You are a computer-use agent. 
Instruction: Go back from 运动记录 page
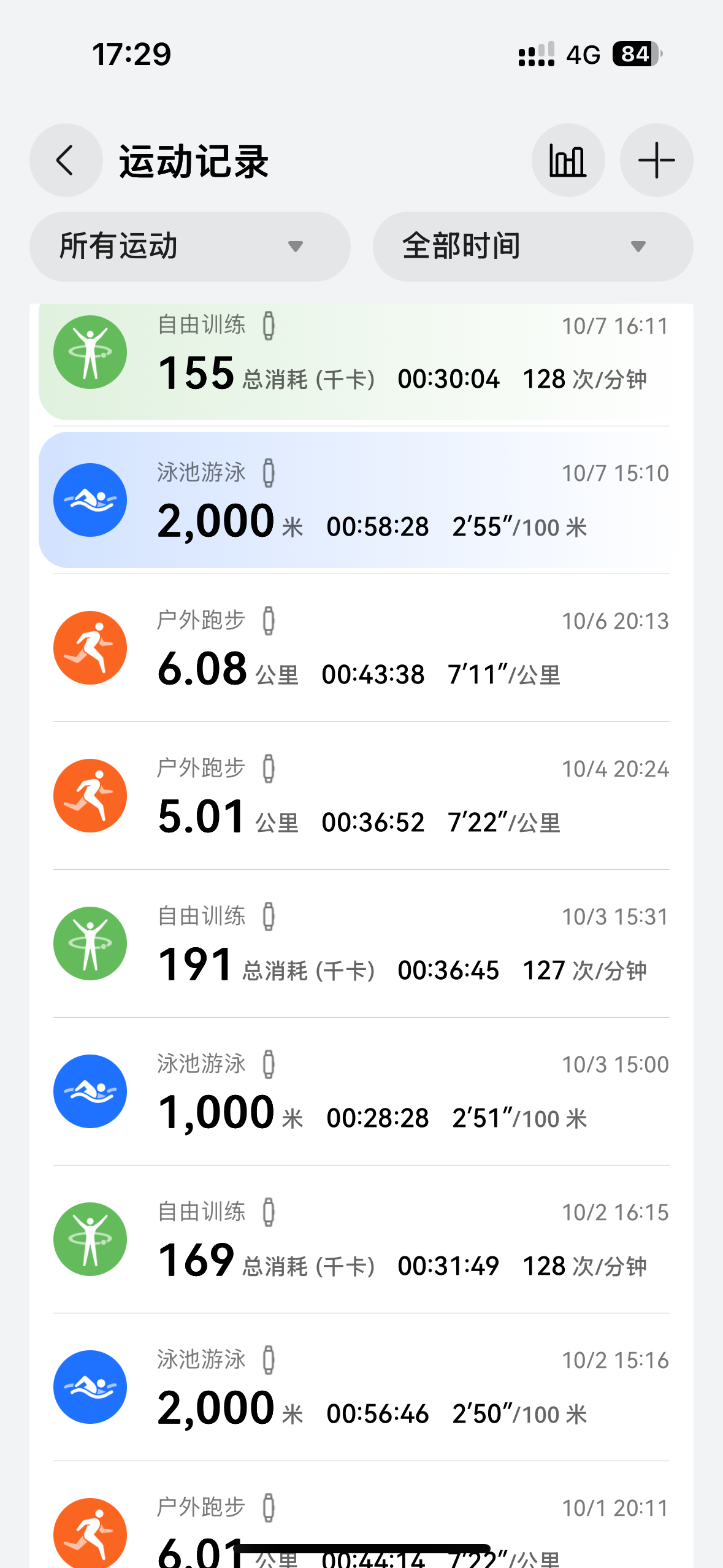tap(66, 161)
